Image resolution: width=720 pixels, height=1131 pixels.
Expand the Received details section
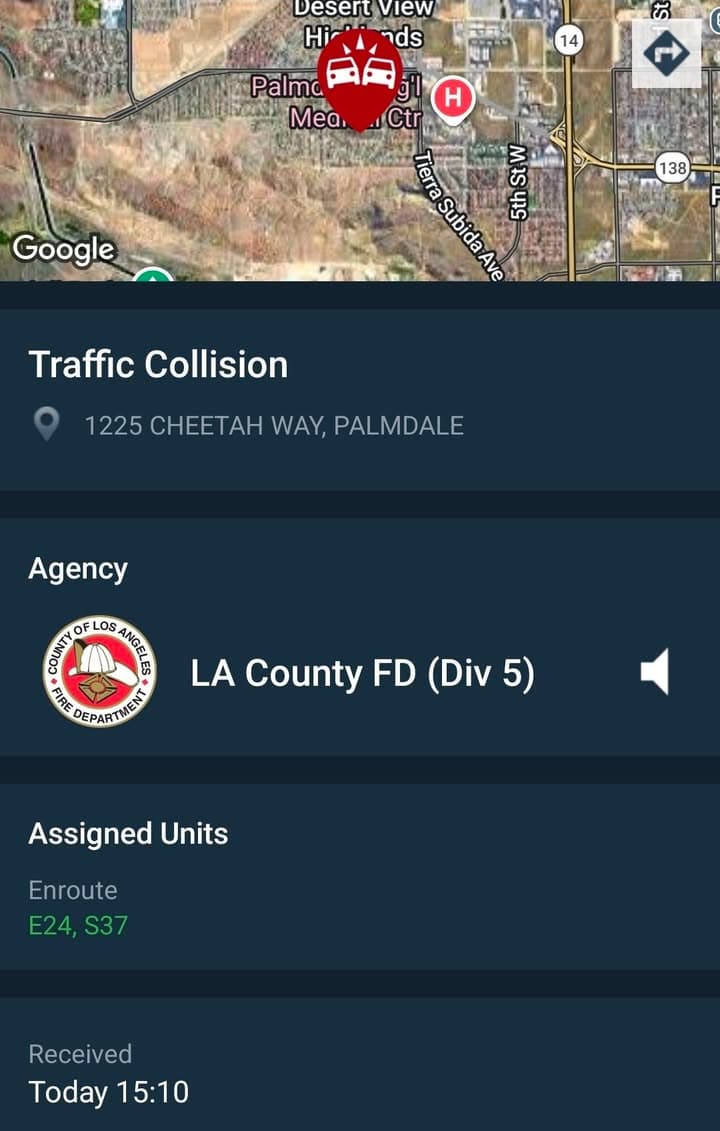coord(81,1054)
